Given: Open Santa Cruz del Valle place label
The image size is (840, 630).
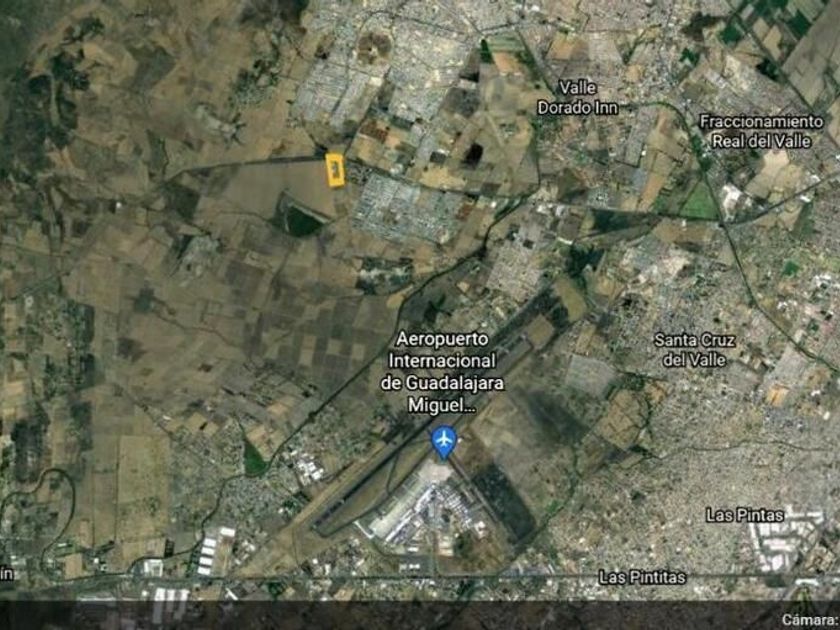Looking at the screenshot, I should (x=695, y=350).
